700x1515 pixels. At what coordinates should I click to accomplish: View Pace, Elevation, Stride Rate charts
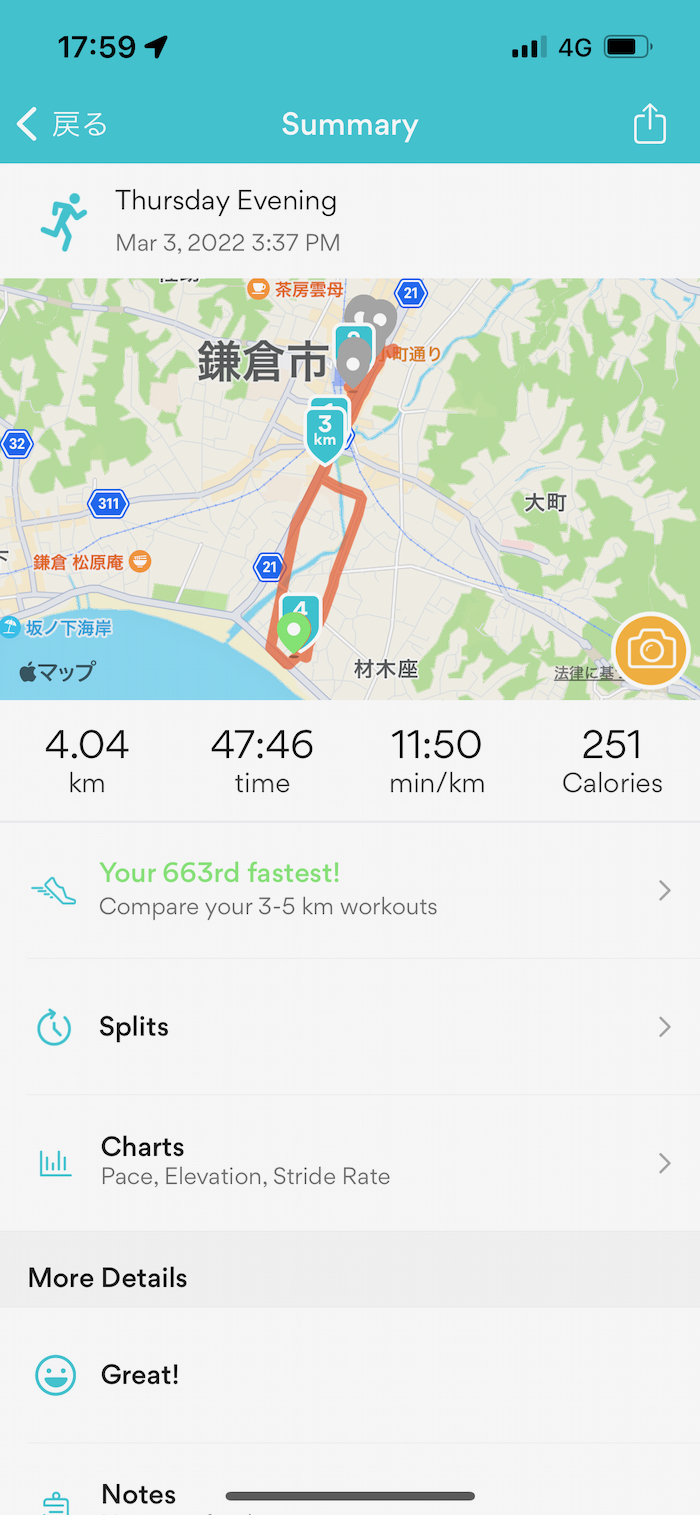coord(350,1161)
